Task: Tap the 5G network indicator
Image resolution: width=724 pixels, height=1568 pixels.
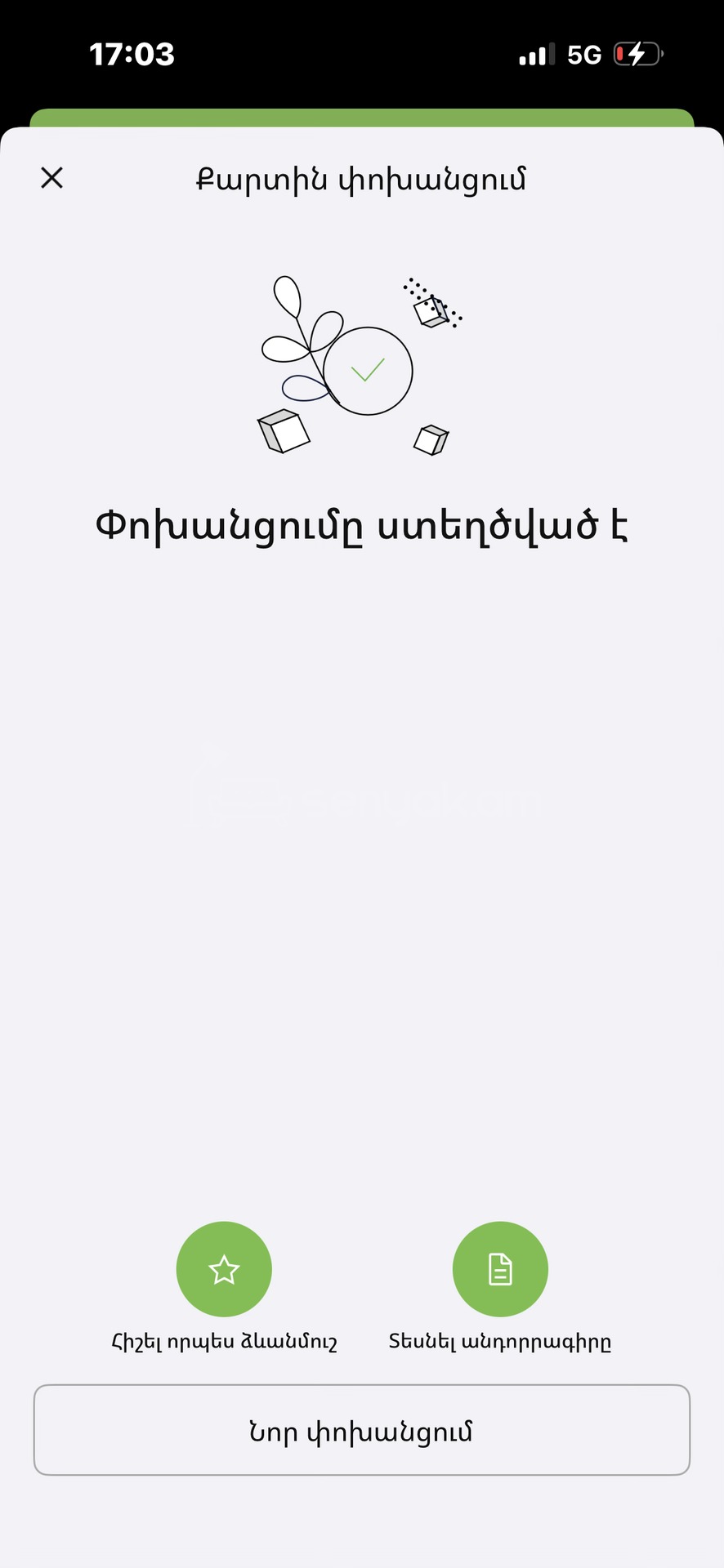Action: [x=583, y=54]
